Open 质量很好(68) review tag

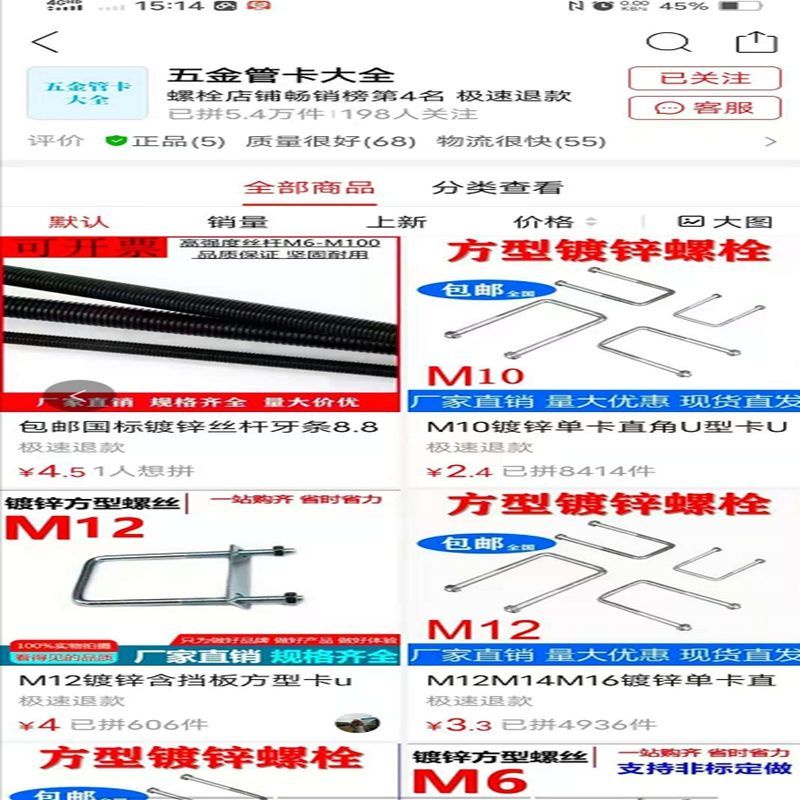pos(331,141)
